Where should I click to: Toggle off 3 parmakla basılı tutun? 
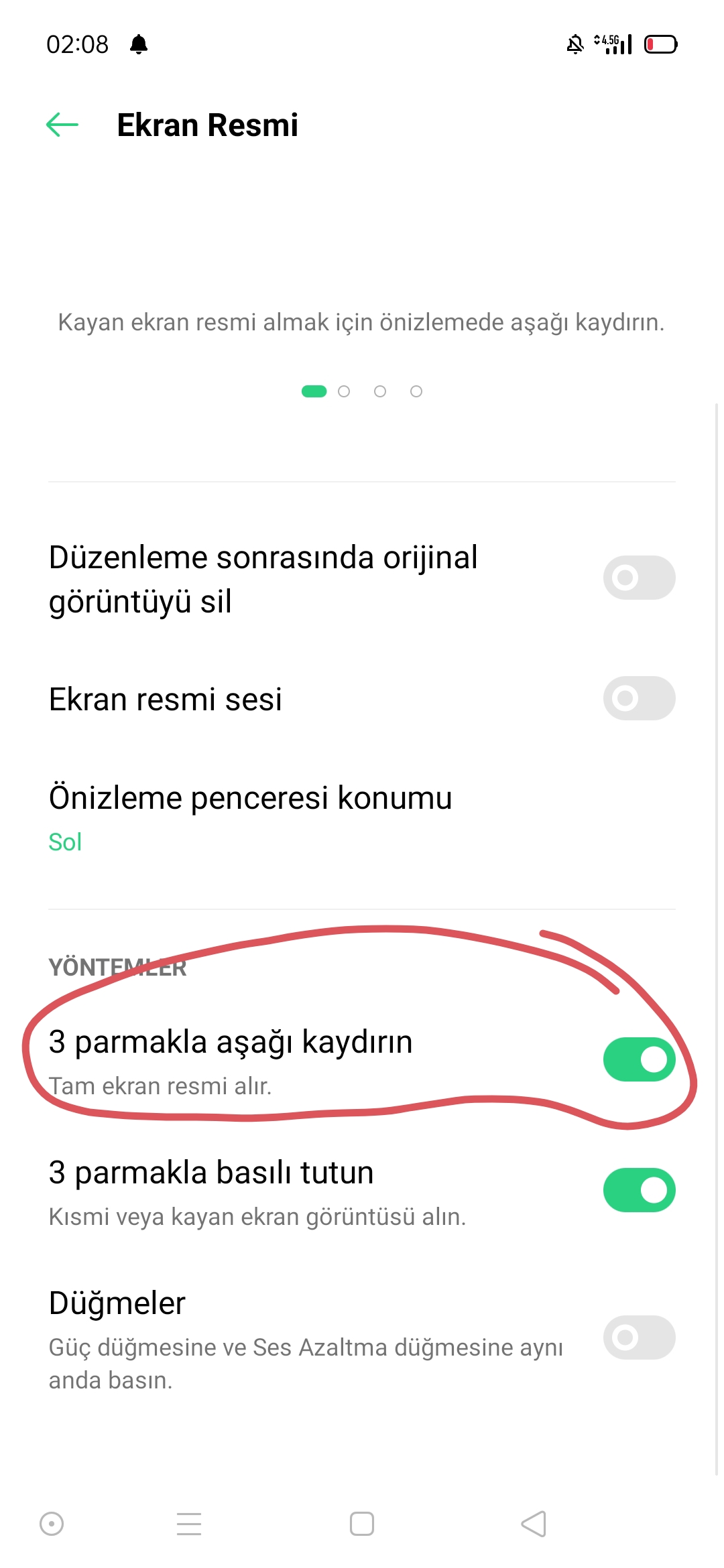pos(639,1190)
